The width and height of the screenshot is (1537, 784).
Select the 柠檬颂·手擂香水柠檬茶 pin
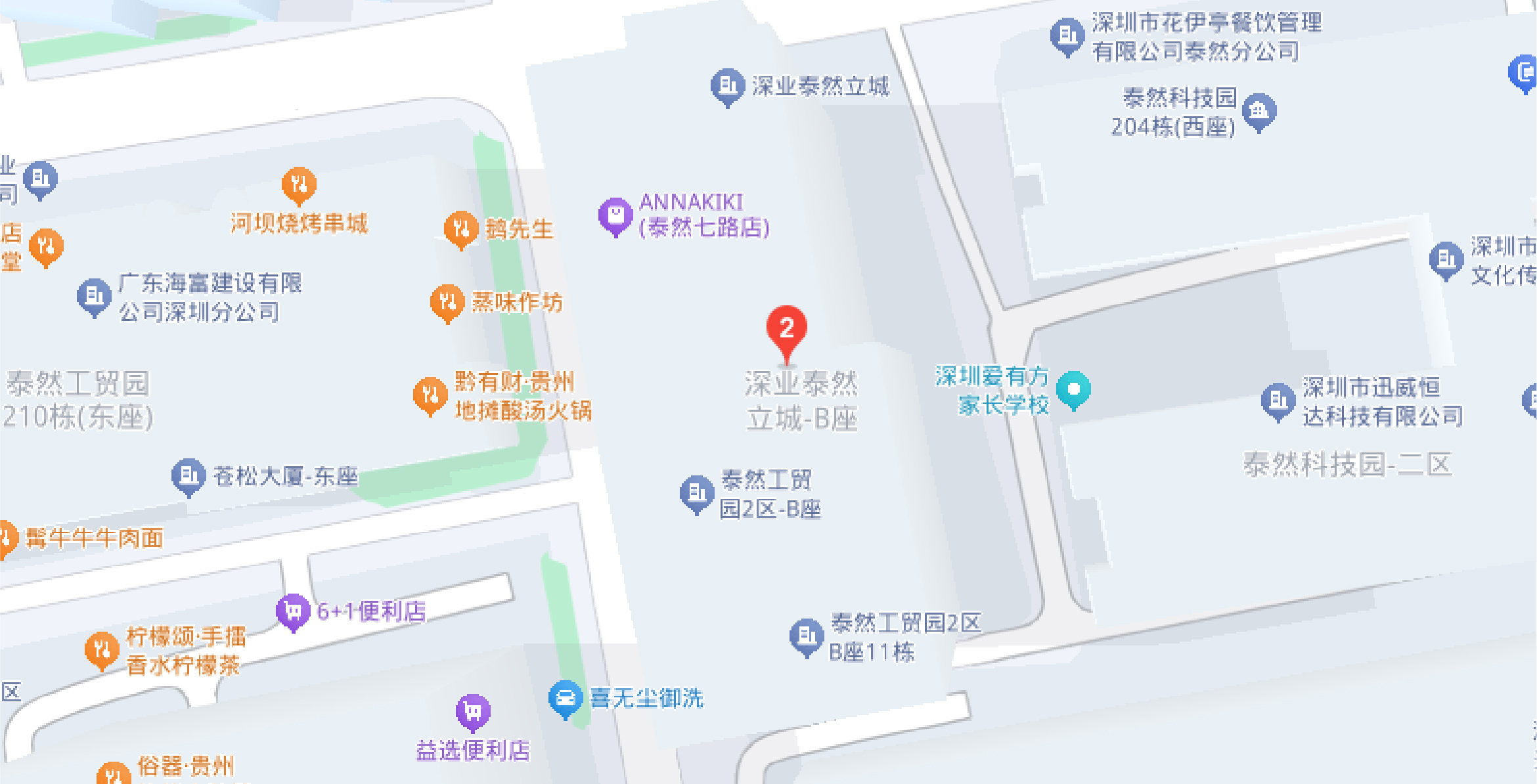(102, 649)
